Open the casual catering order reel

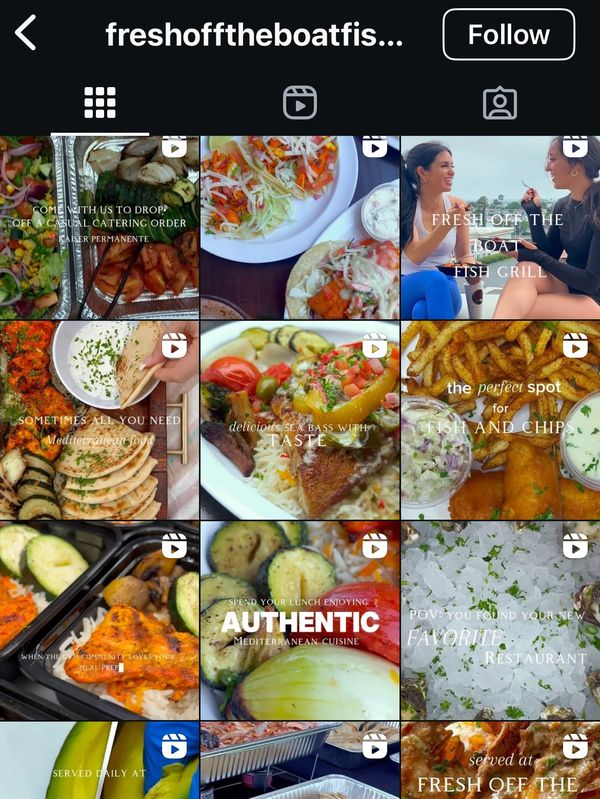click(99, 227)
